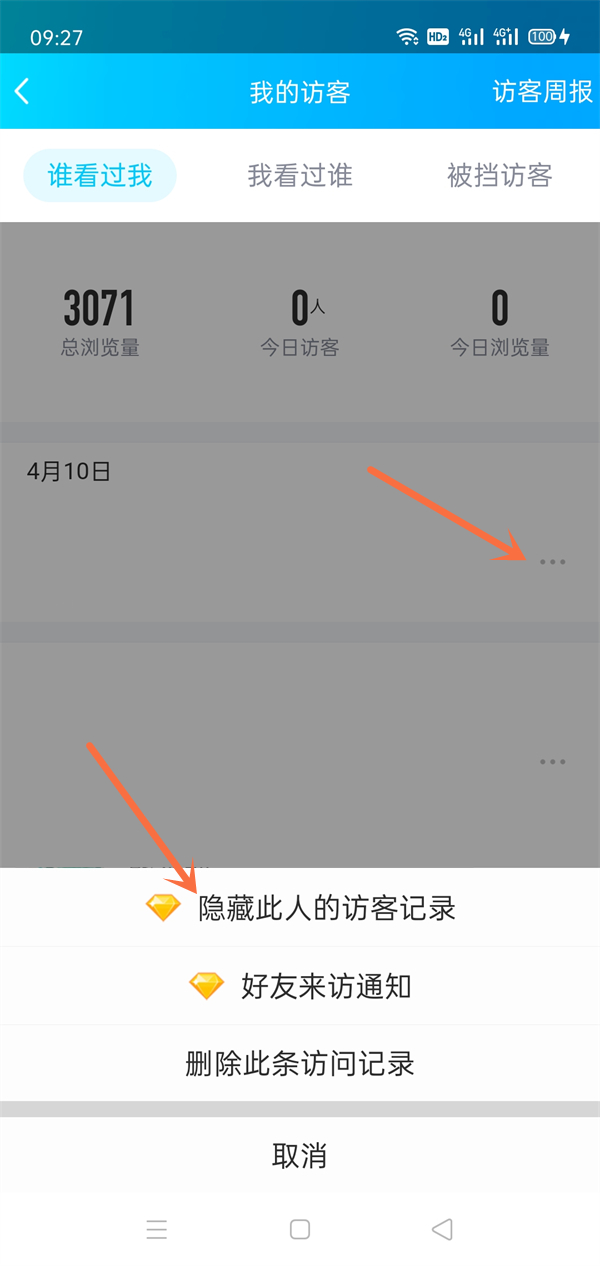Go back using the top-left arrow
This screenshot has height=1266, width=600.
click(x=22, y=92)
